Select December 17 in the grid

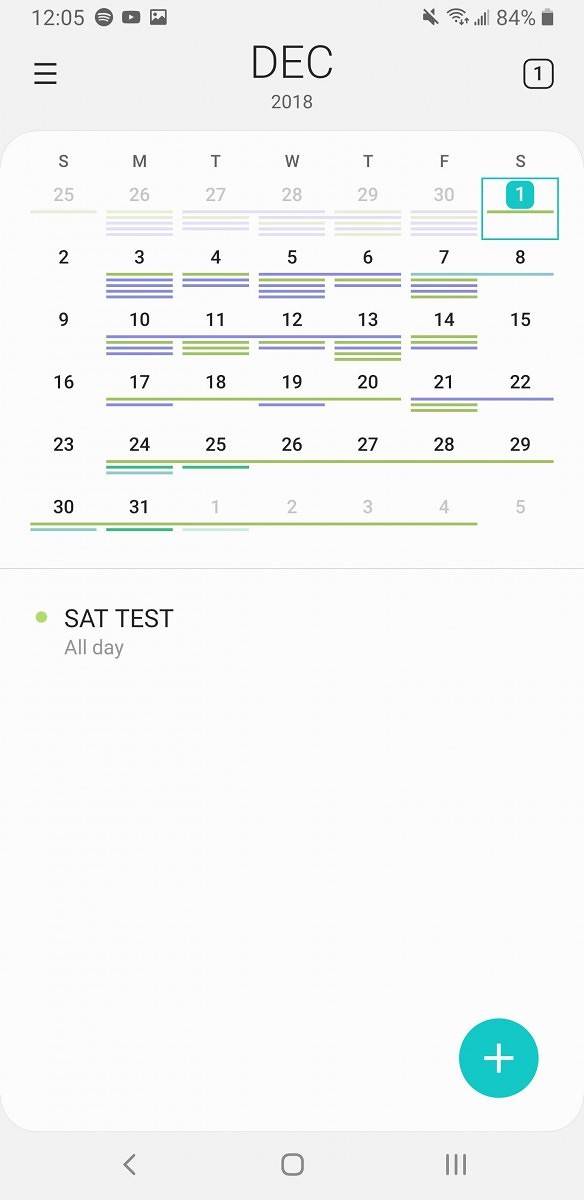click(x=140, y=395)
